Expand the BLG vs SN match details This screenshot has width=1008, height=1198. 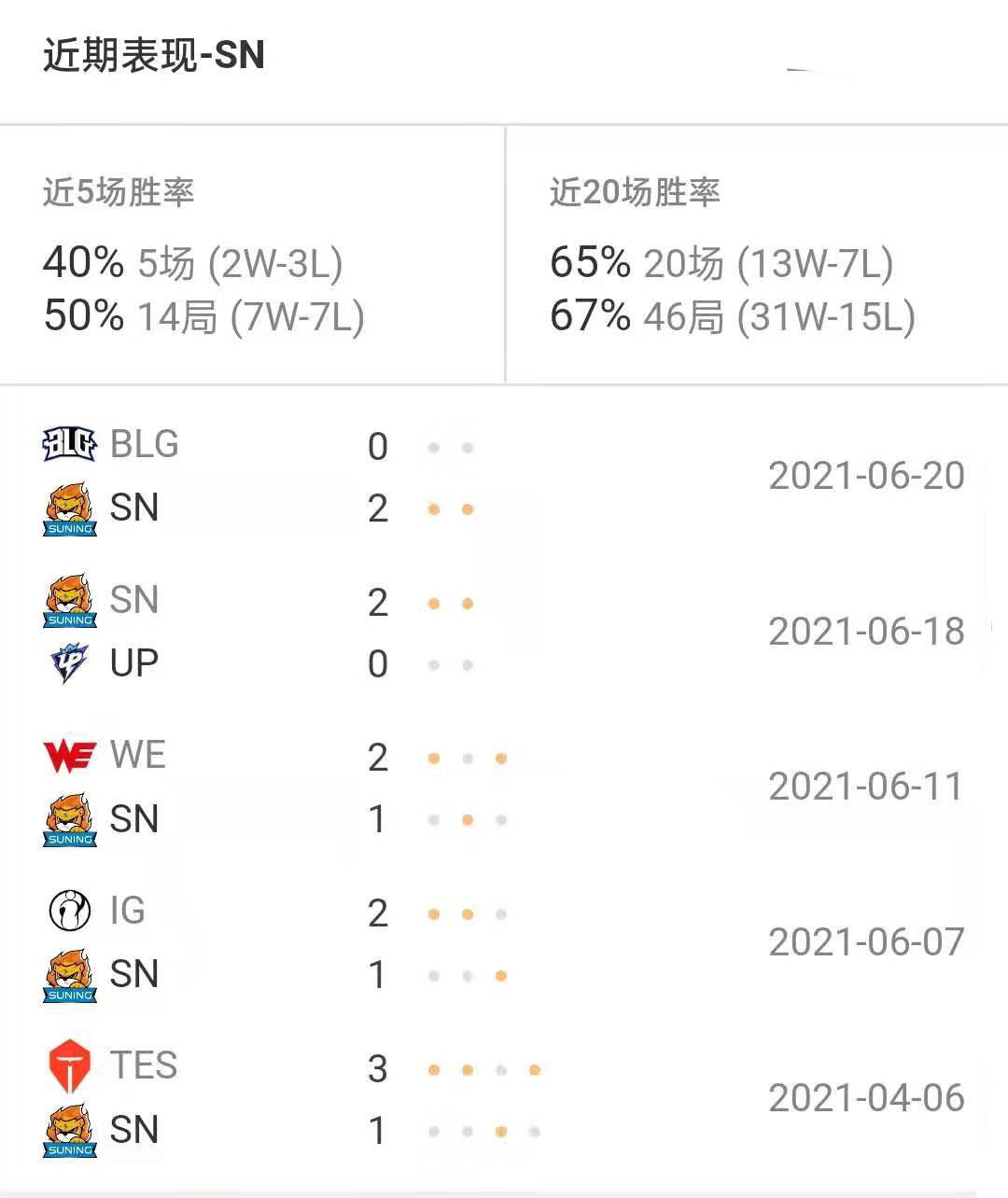click(x=504, y=476)
